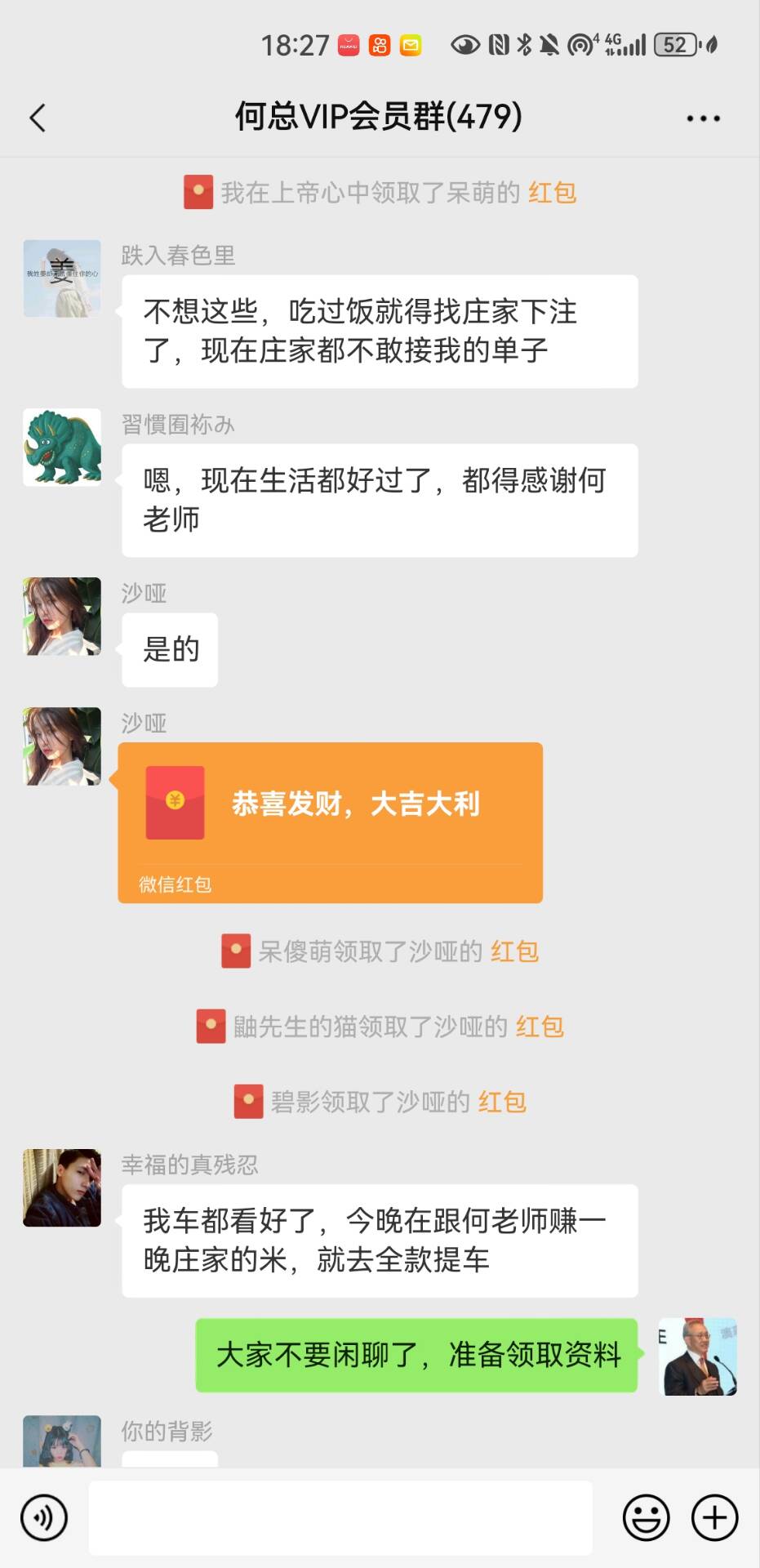Tap 红包 link in 鼬先生的猫 notice
The width and height of the screenshot is (760, 1568).
(x=539, y=1027)
